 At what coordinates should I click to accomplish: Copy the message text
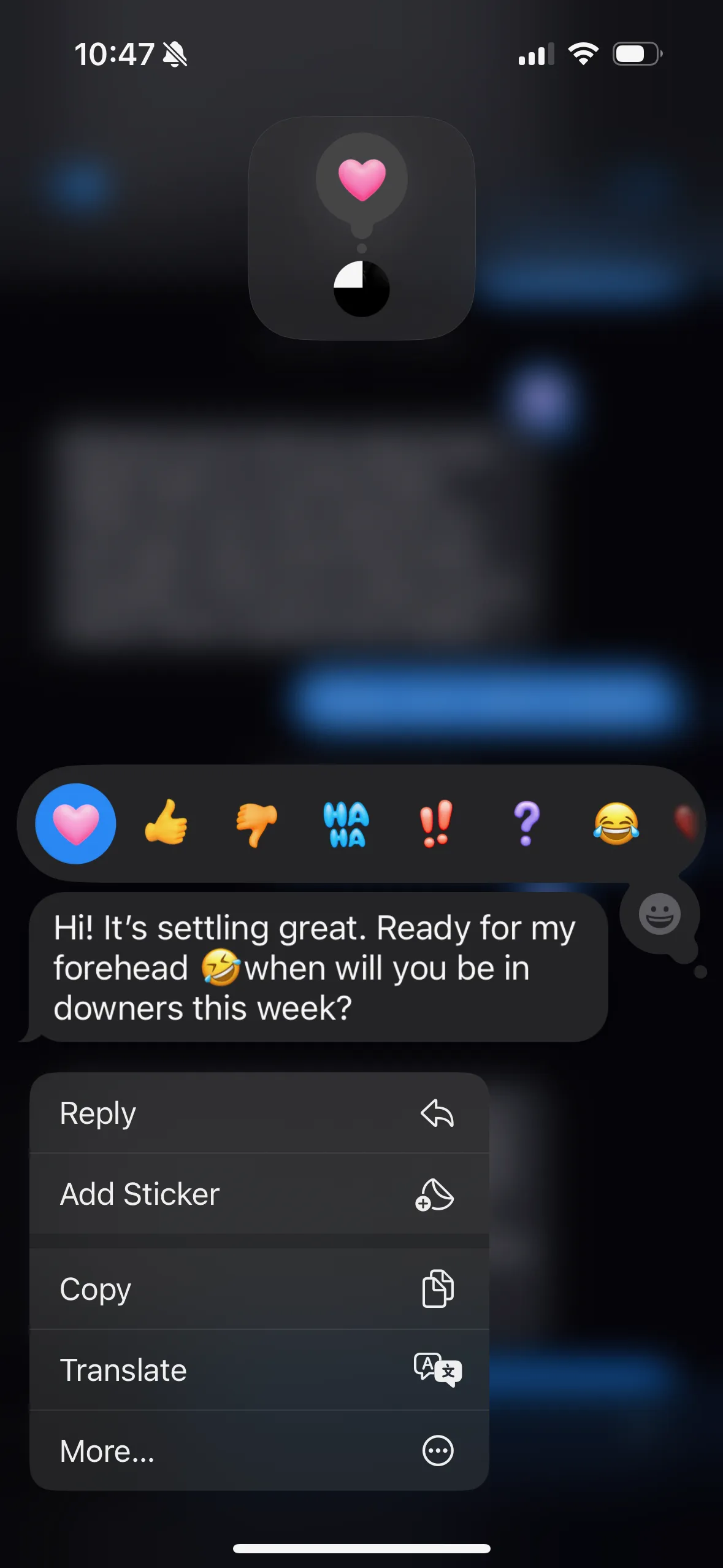[259, 1289]
